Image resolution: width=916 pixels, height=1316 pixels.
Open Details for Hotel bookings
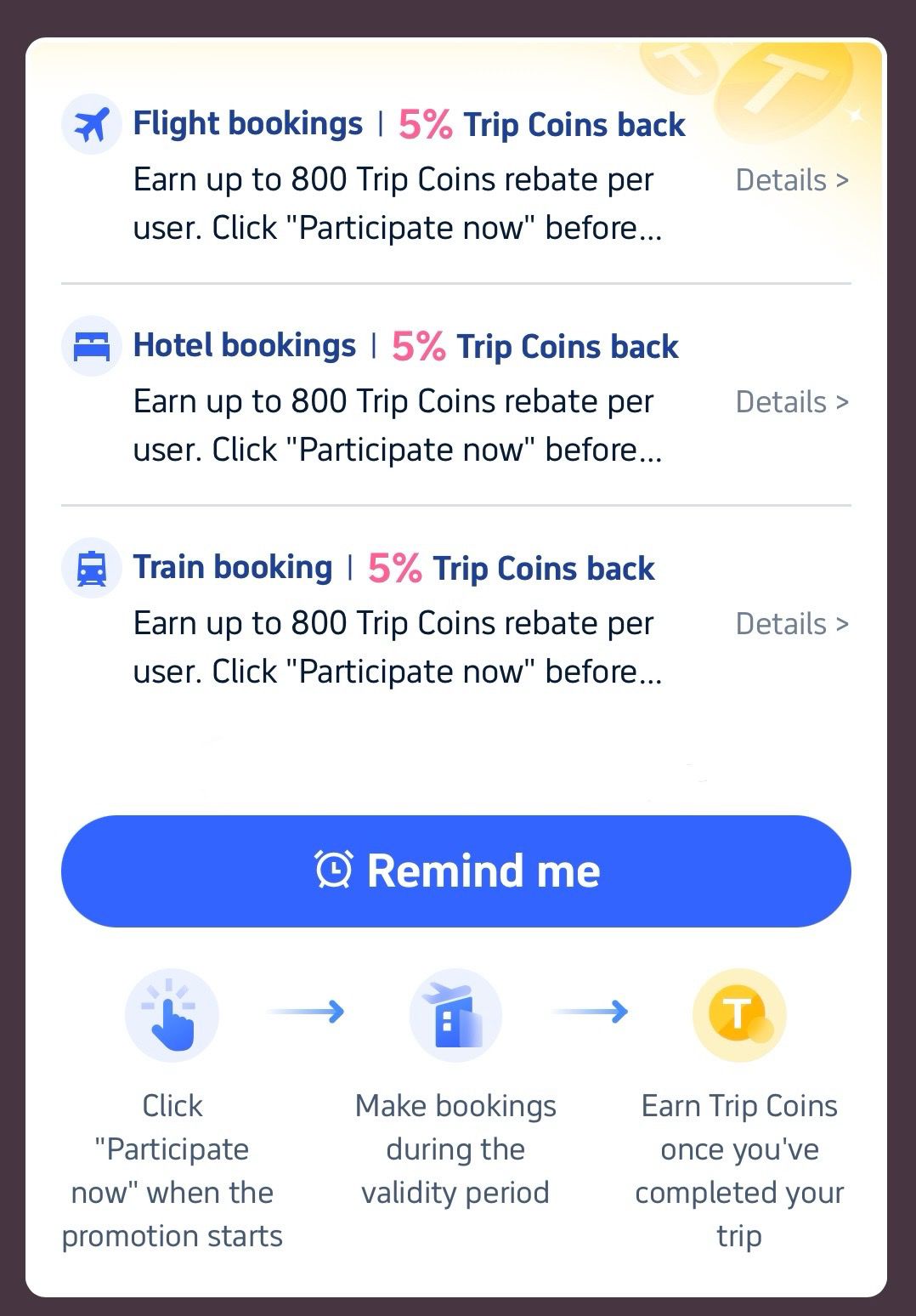point(791,402)
